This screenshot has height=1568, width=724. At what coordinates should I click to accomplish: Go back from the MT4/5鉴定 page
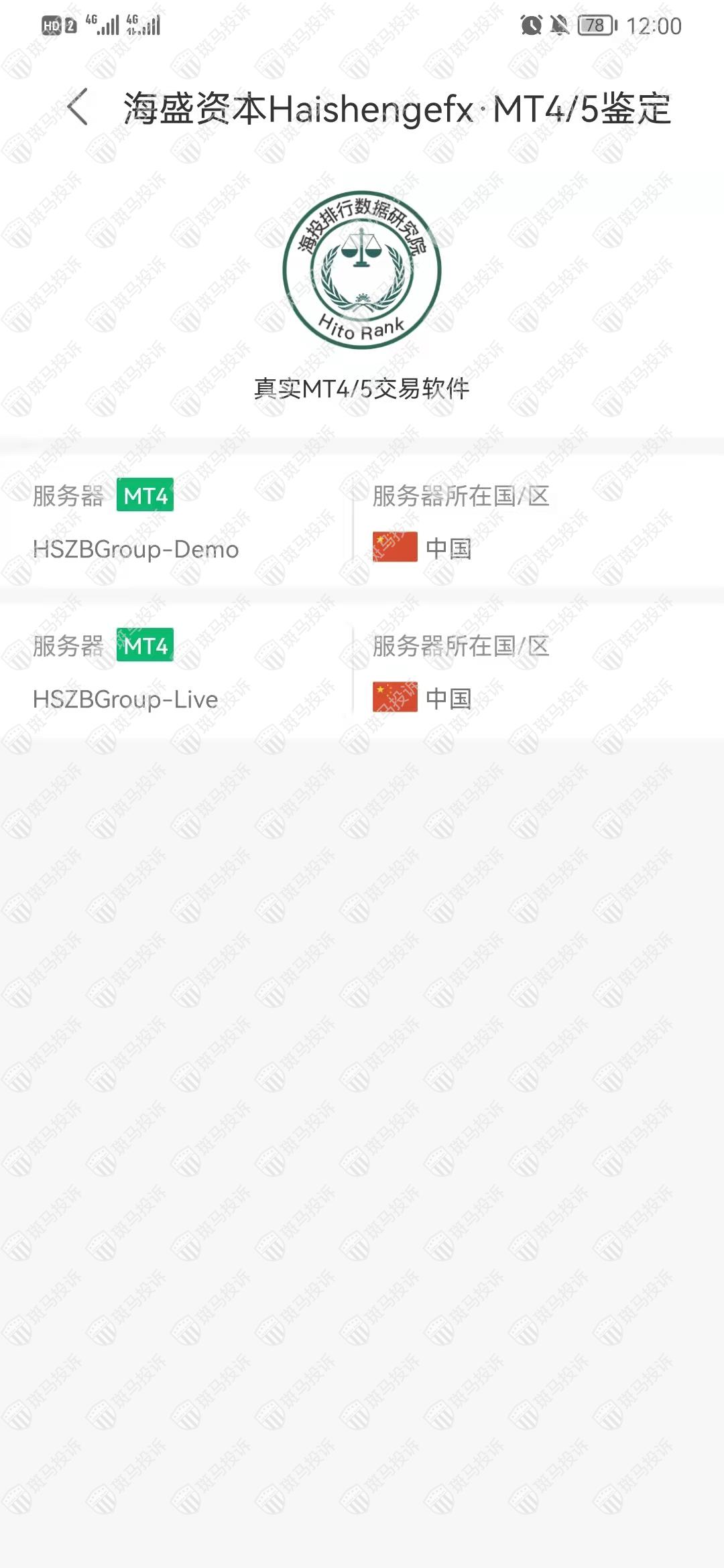point(78,107)
